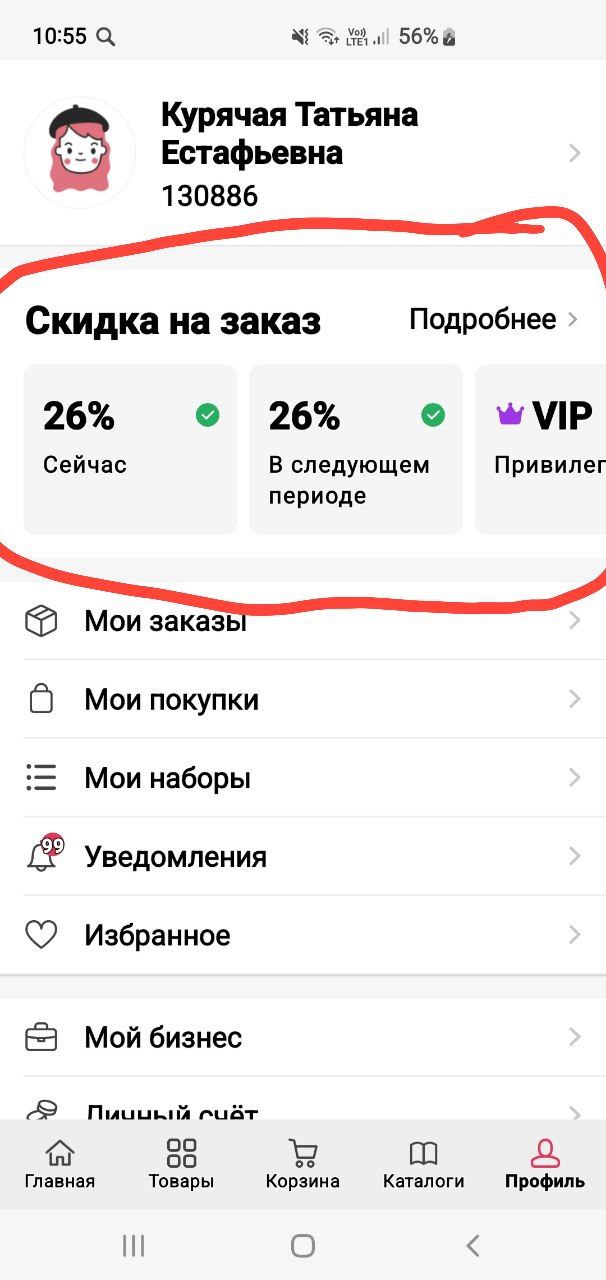Image resolution: width=606 pixels, height=1280 pixels.
Task: Go to the Корзина tab
Action: (x=302, y=1164)
